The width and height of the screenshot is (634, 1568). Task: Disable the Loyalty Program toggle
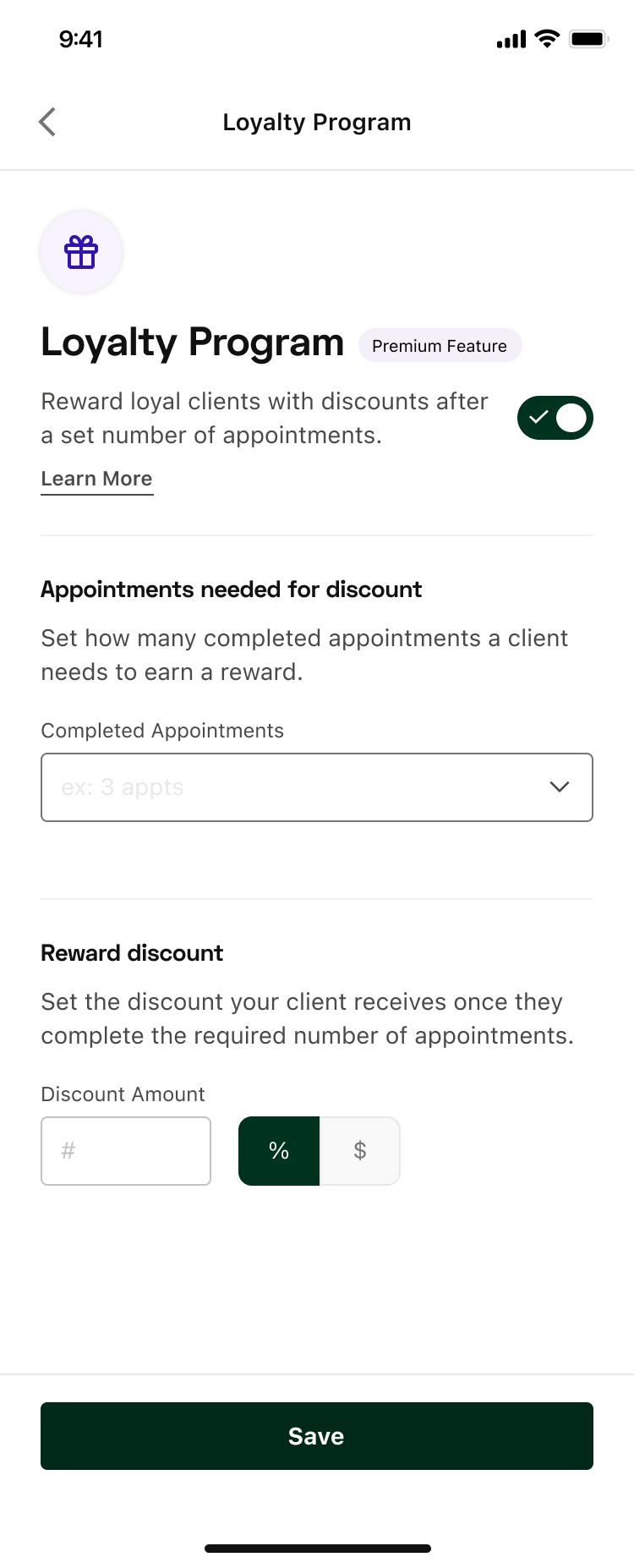tap(555, 418)
